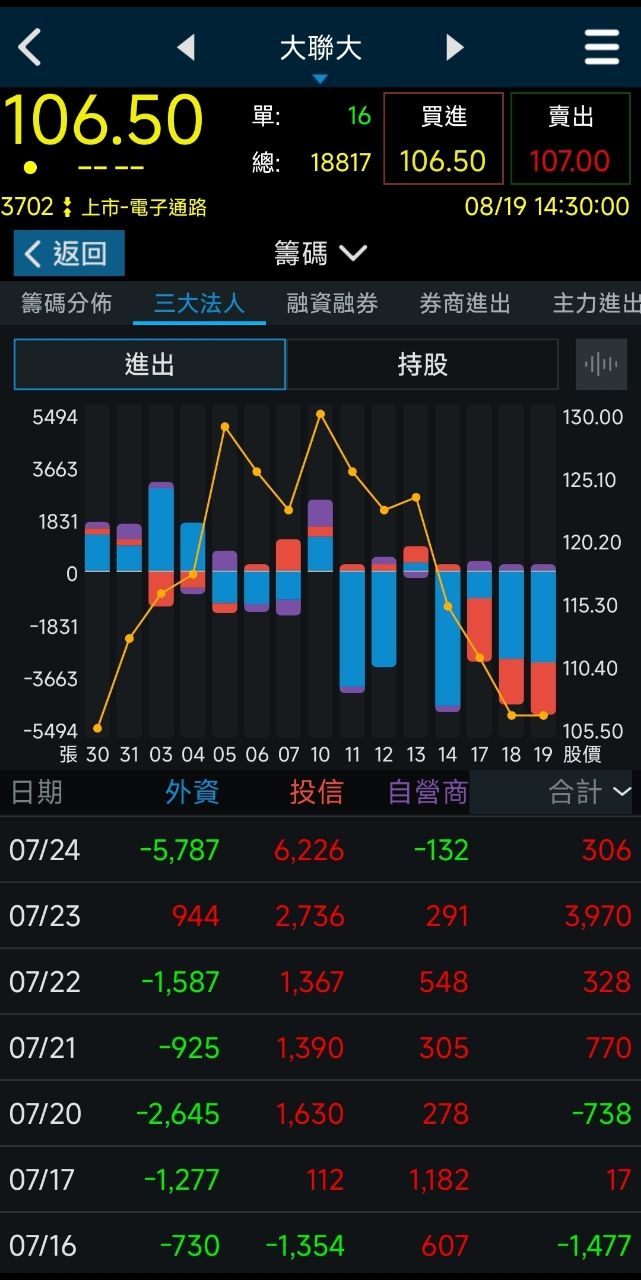Tap the 返回 return button
Viewport: 641px width, 1280px height.
[x=69, y=253]
